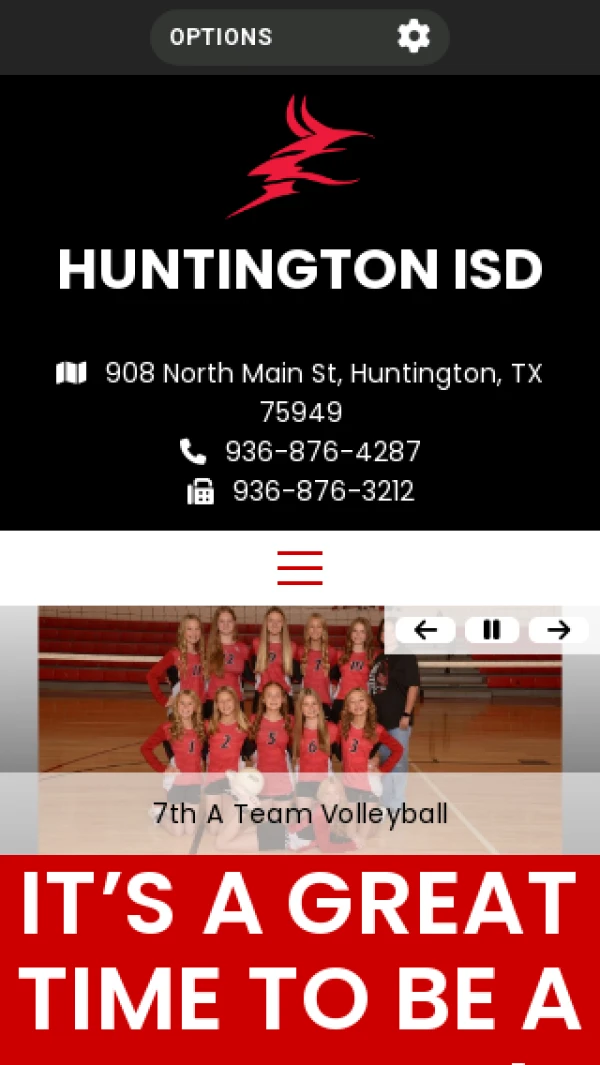
Task: Advance to the next slideshow image
Action: click(558, 630)
